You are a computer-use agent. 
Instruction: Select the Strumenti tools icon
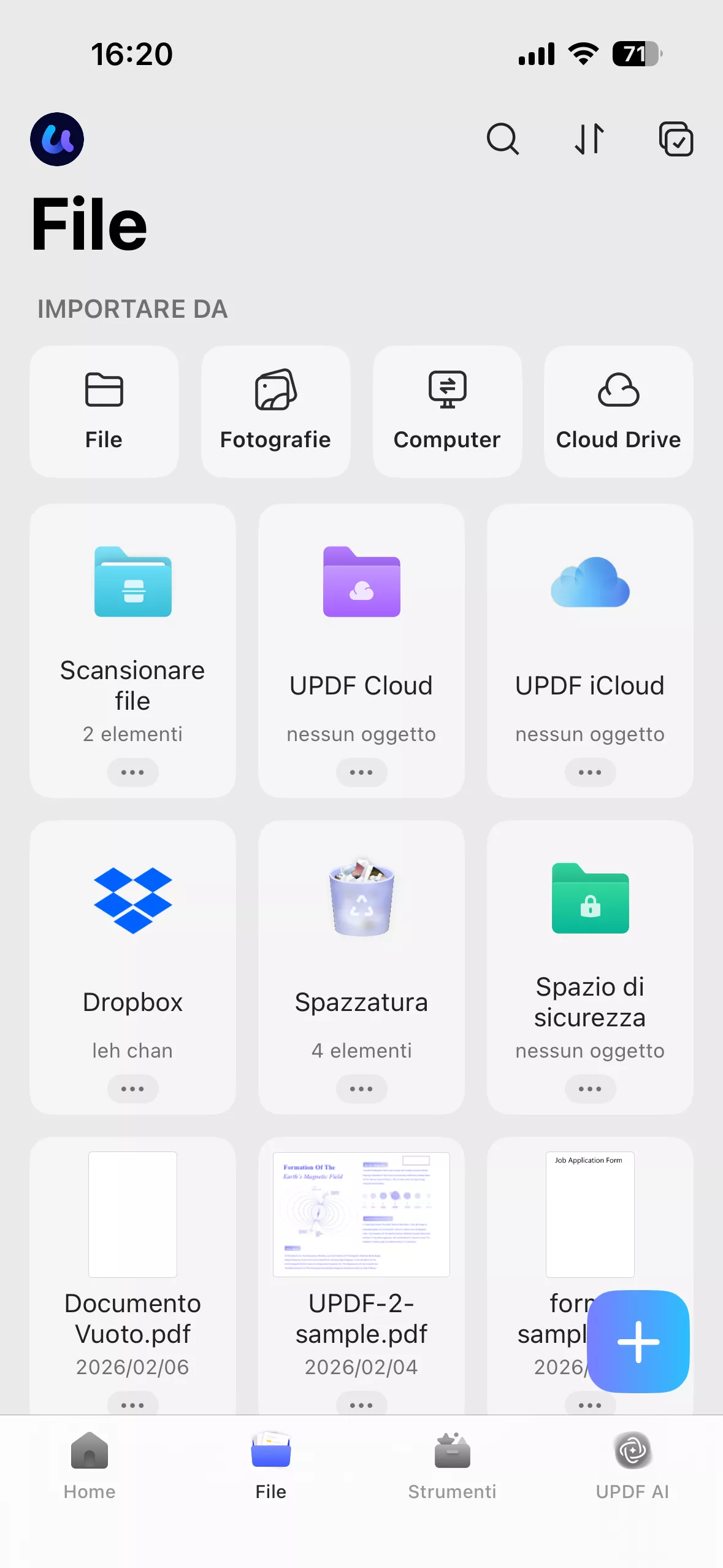point(452,1466)
